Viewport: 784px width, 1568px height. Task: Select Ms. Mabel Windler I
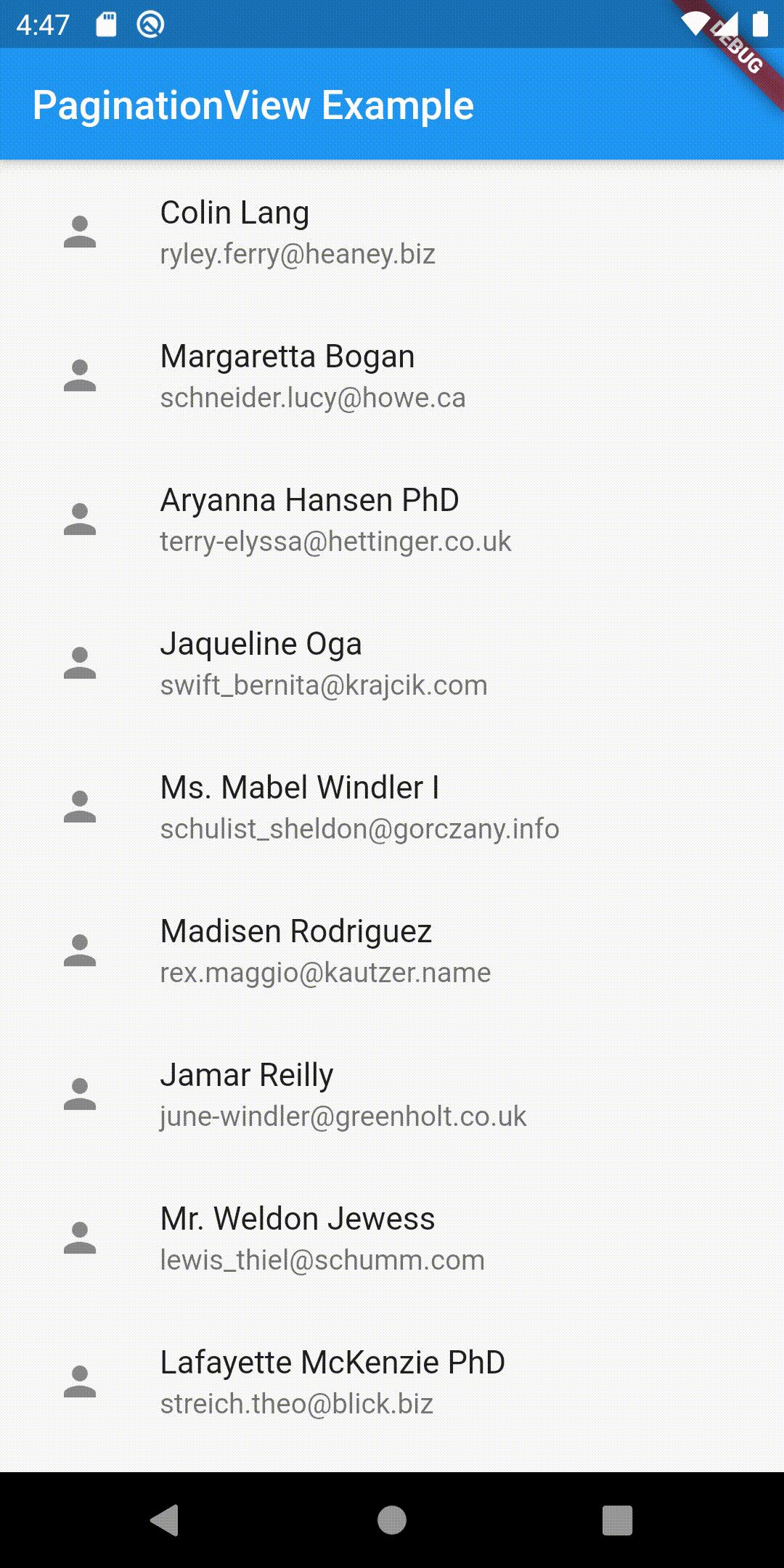tap(392, 807)
